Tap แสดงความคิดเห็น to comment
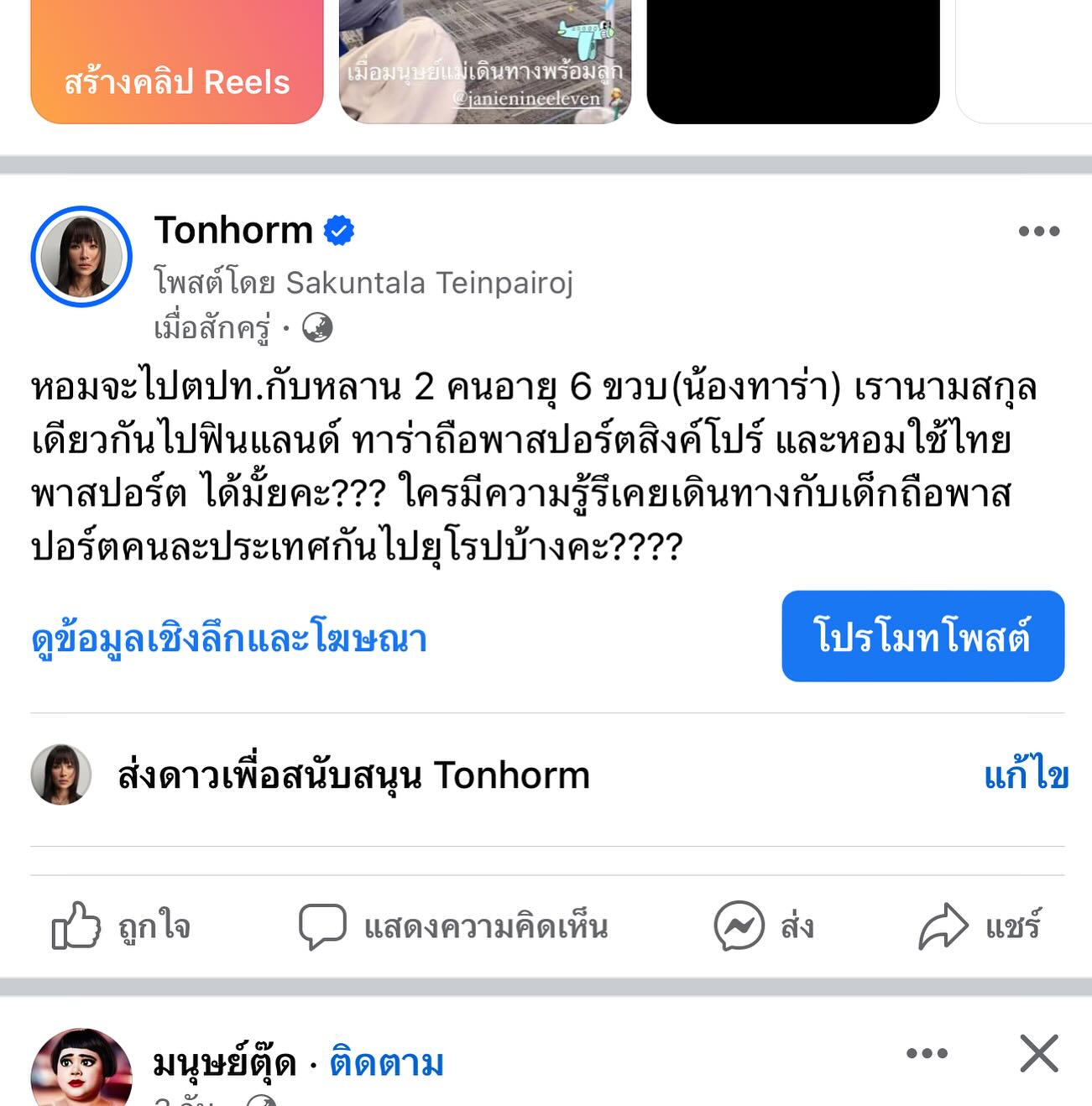The height and width of the screenshot is (1106, 1092). pos(453,926)
